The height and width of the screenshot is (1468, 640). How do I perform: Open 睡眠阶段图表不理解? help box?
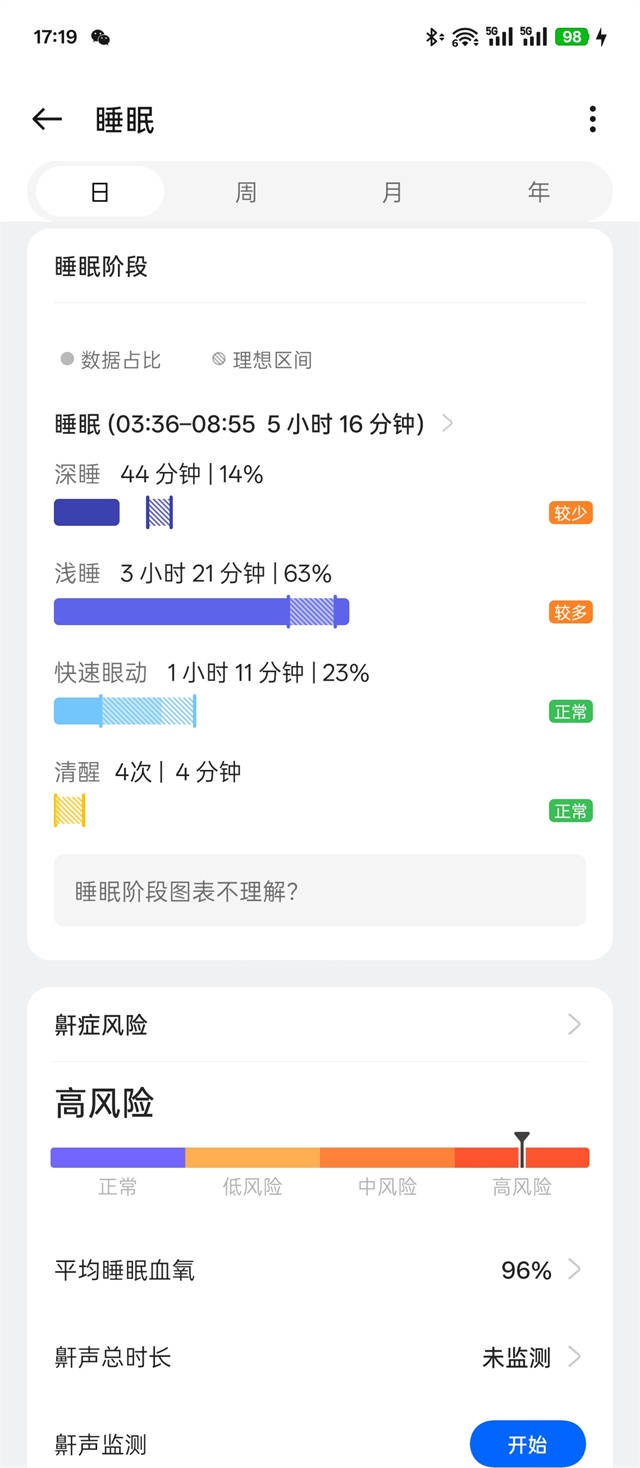tap(320, 890)
